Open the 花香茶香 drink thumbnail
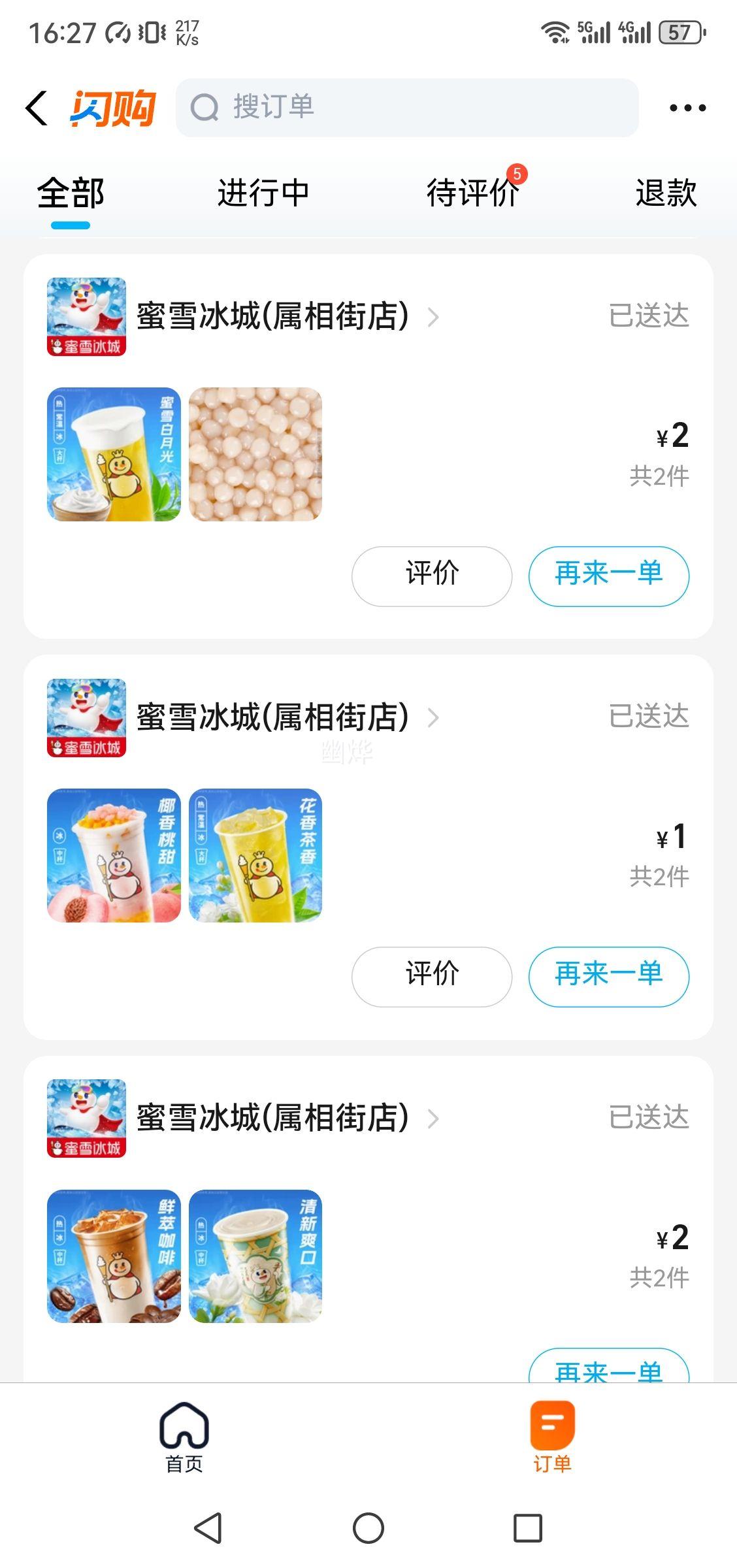Image resolution: width=737 pixels, height=1568 pixels. coord(255,855)
